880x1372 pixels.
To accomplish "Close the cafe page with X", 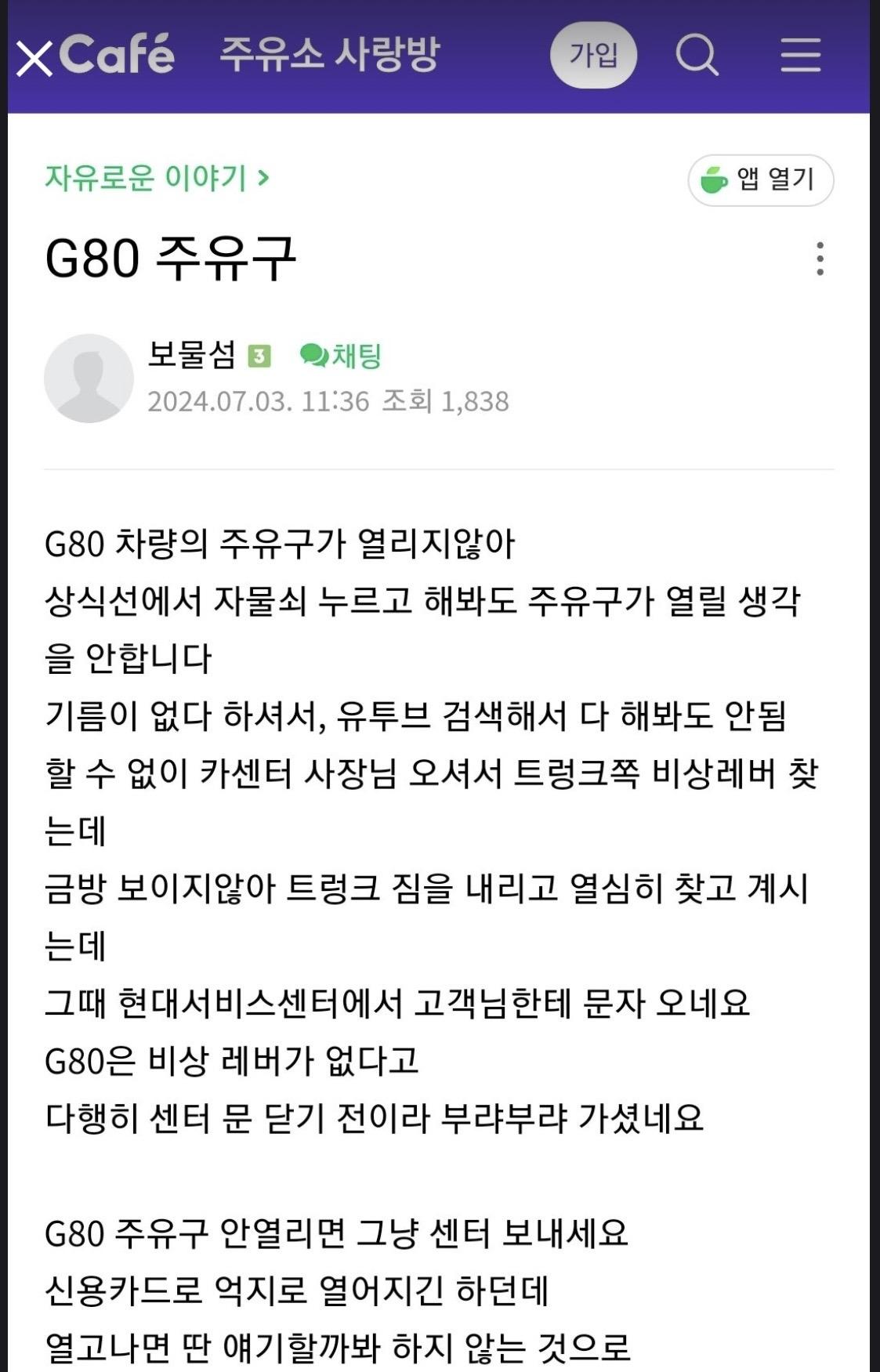I will 34,59.
